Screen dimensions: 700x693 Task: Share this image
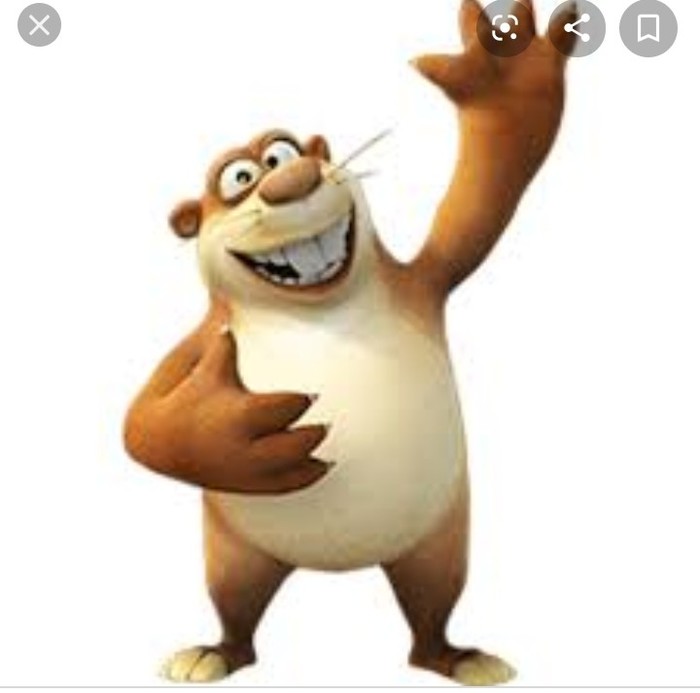click(x=576, y=27)
